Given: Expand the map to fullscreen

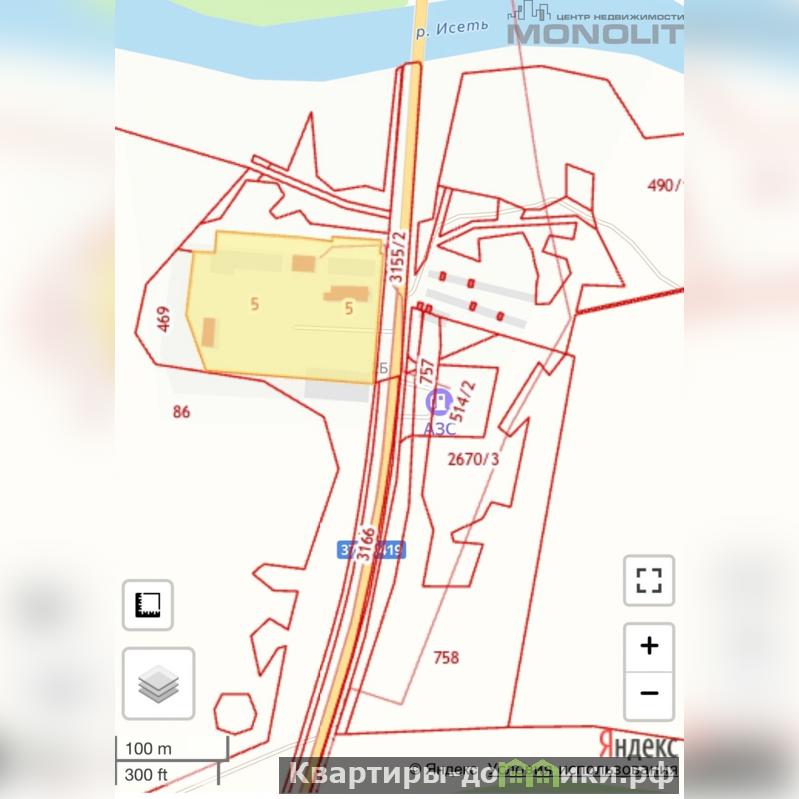Looking at the screenshot, I should (649, 580).
